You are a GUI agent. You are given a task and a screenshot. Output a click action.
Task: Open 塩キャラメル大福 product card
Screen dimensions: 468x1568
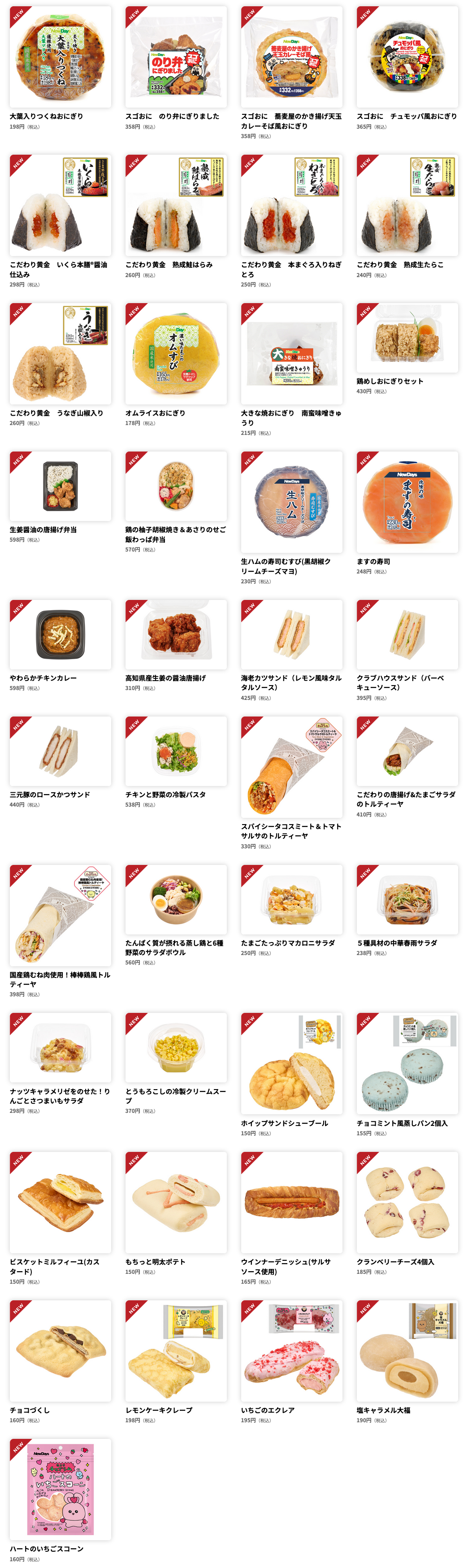click(407, 1351)
